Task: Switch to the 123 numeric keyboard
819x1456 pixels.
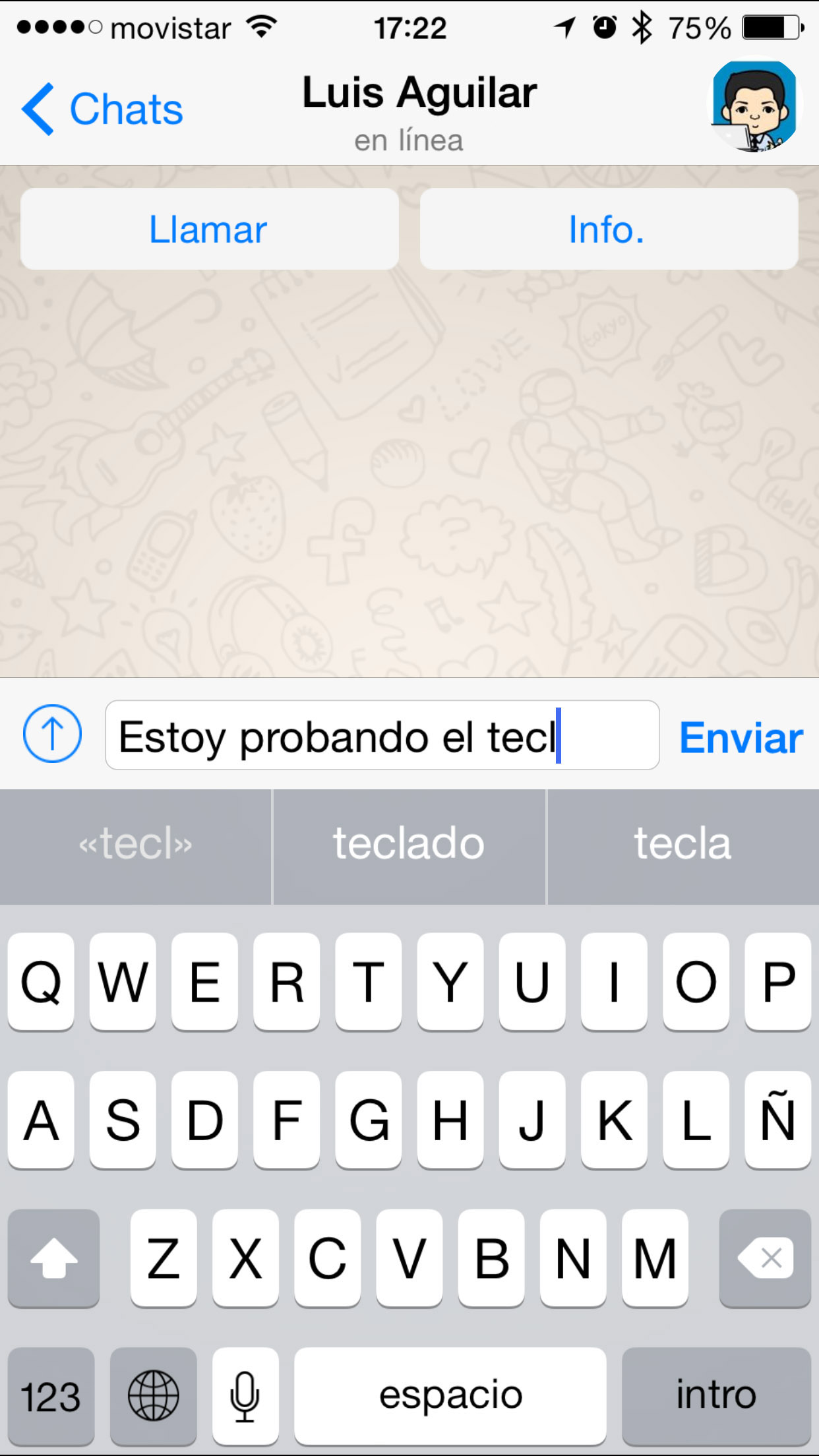Action: point(51,1395)
